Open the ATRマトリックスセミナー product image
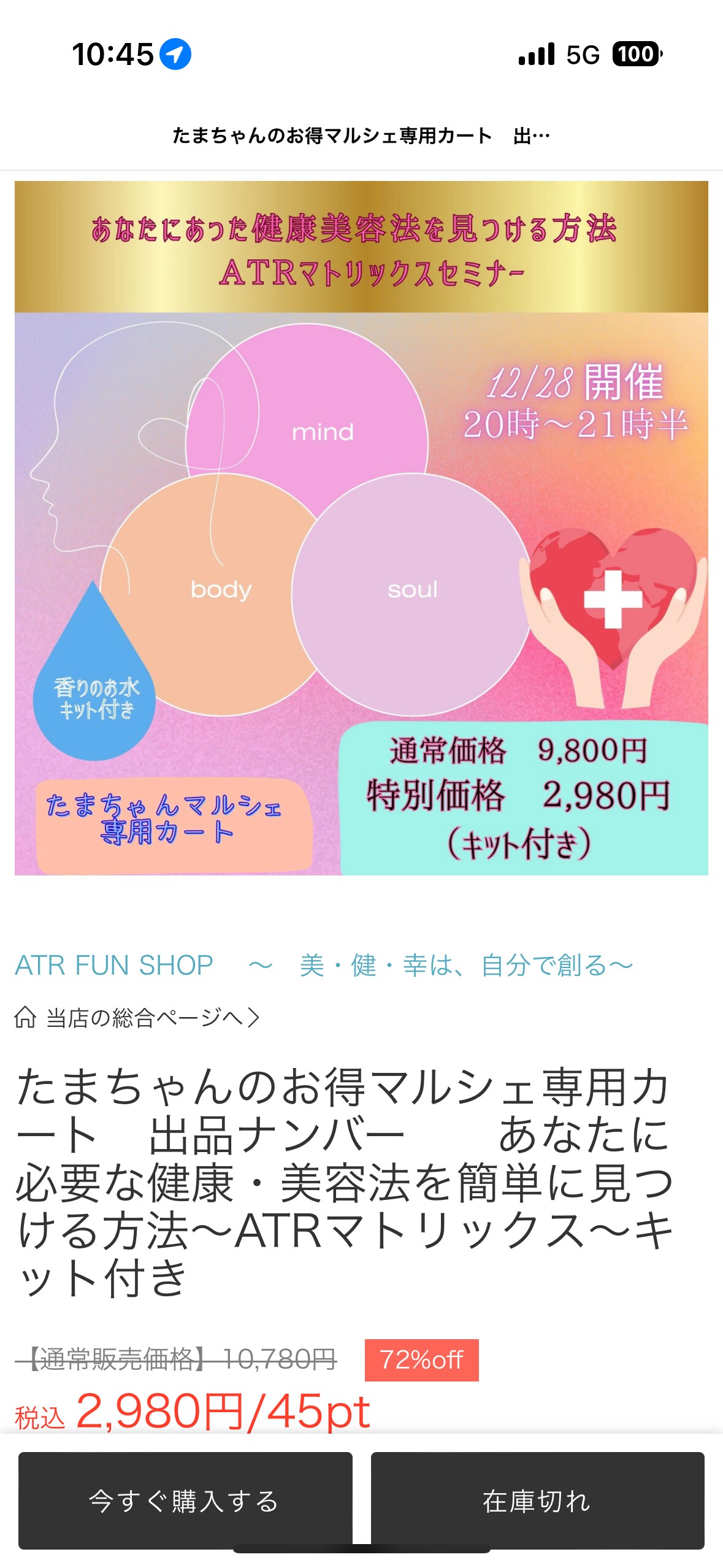Viewport: 723px width, 1568px height. 361,528
